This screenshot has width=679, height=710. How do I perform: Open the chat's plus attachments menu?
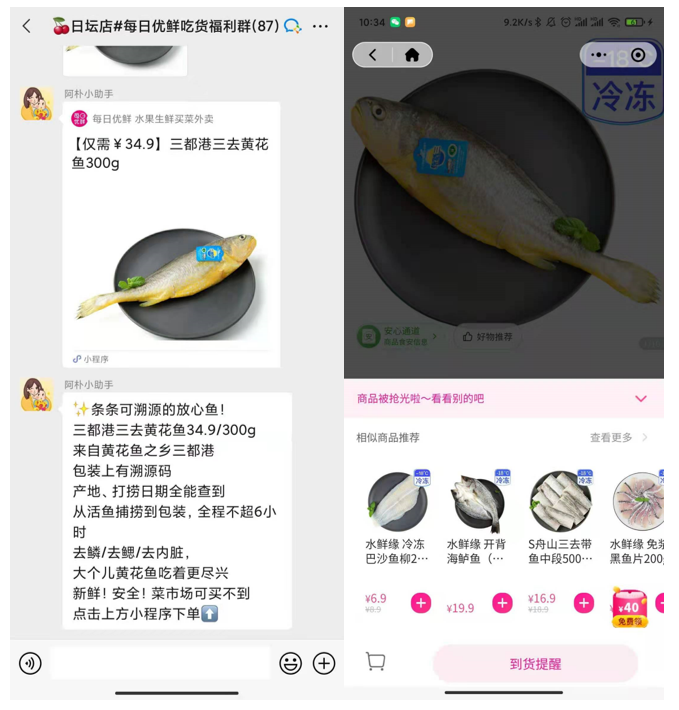pos(324,662)
